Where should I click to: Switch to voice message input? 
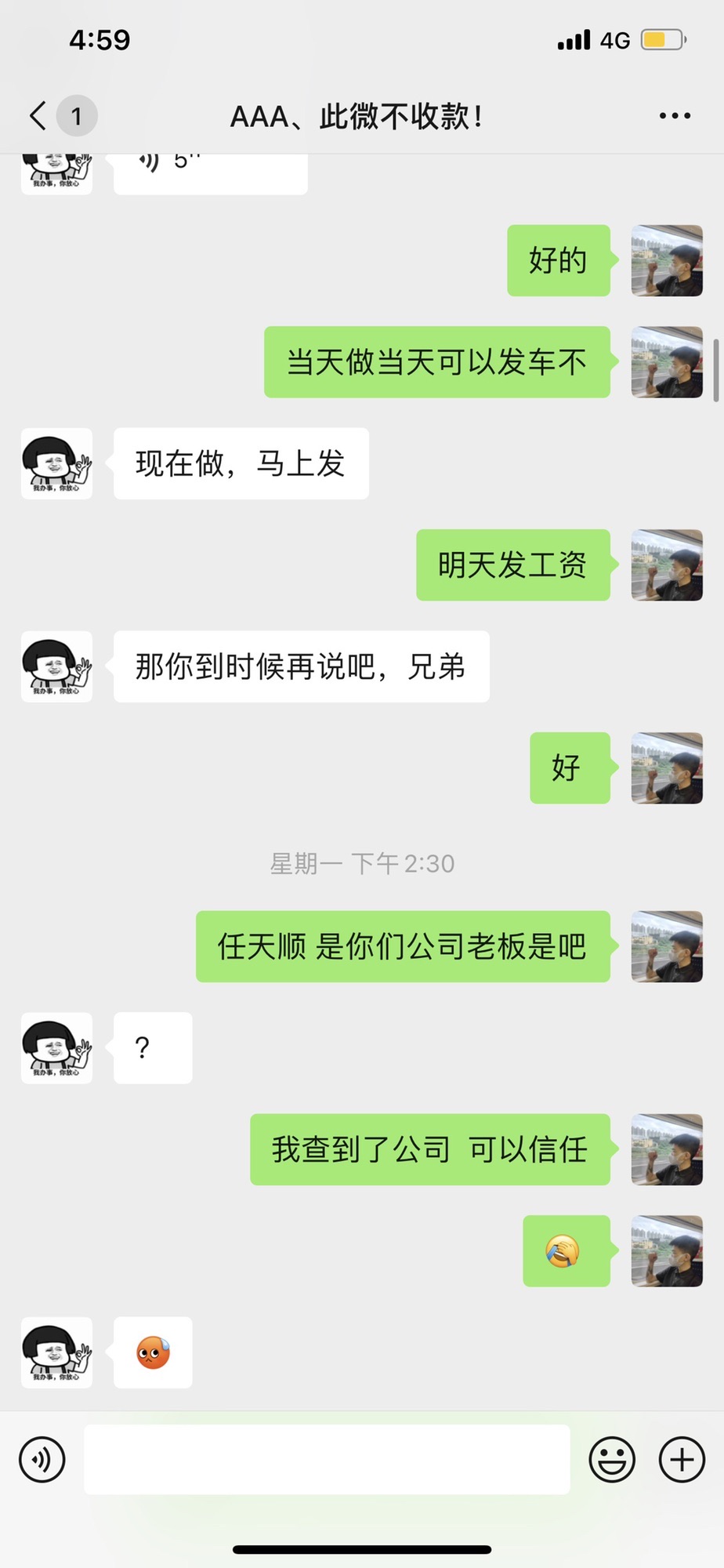click(42, 1460)
